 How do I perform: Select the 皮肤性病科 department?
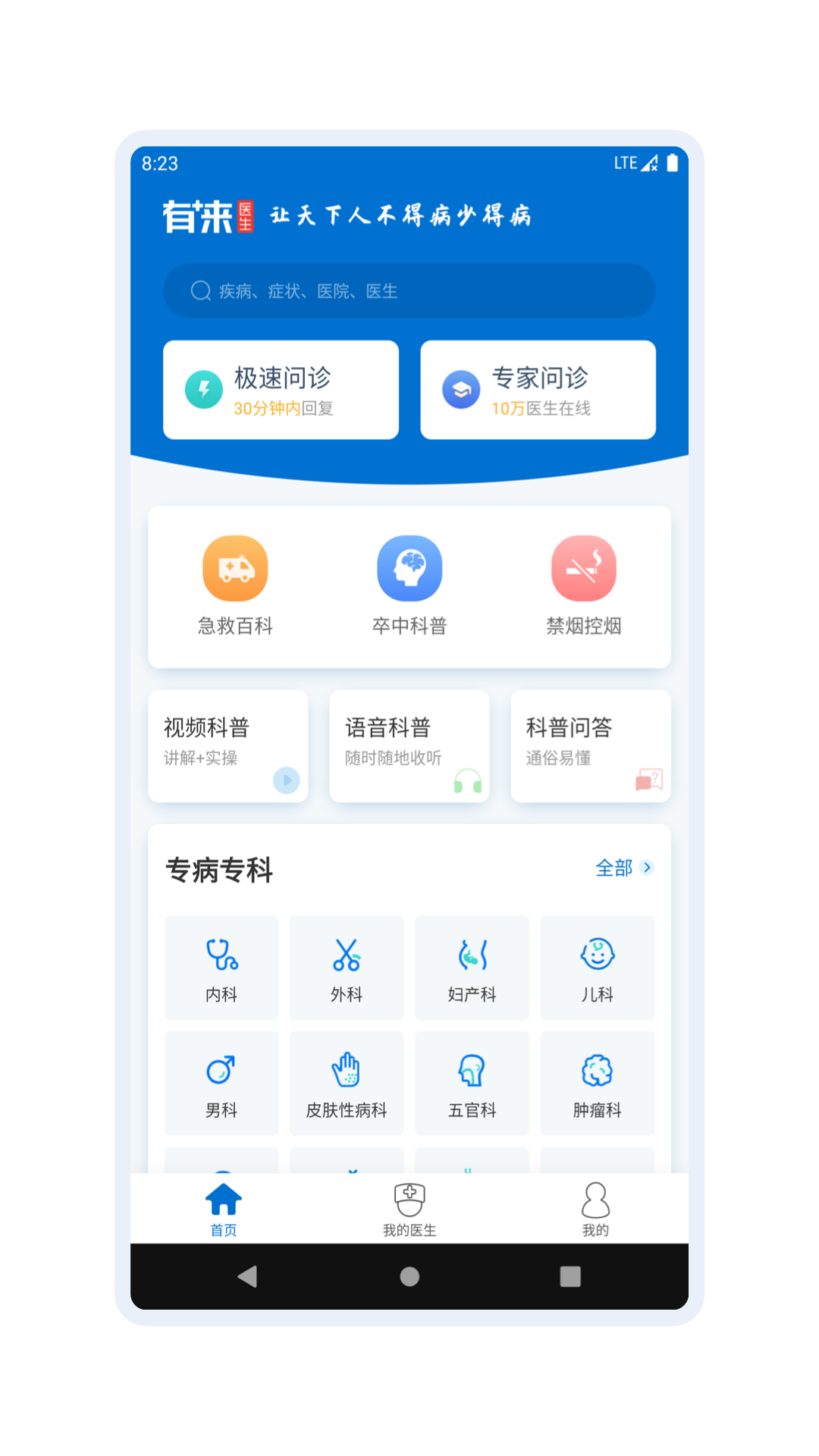coord(347,1083)
